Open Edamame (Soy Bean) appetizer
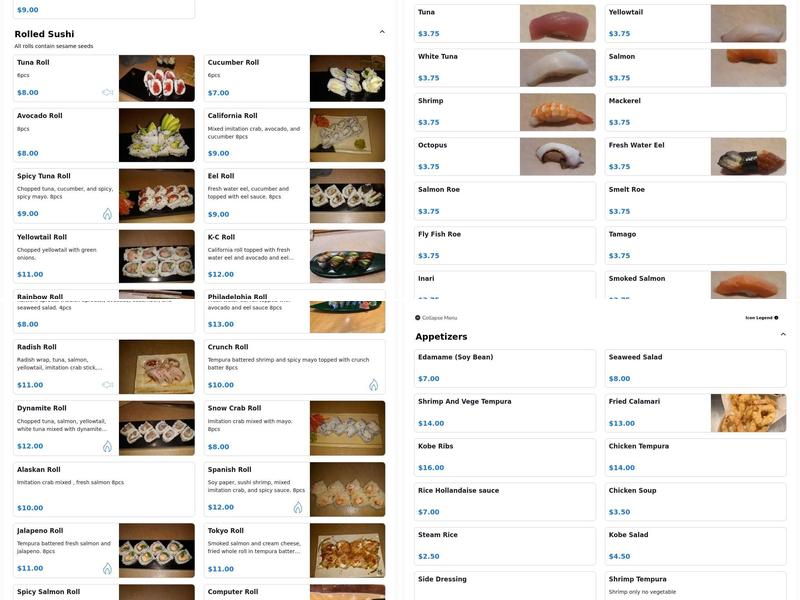The width and height of the screenshot is (800, 600). coord(505,368)
